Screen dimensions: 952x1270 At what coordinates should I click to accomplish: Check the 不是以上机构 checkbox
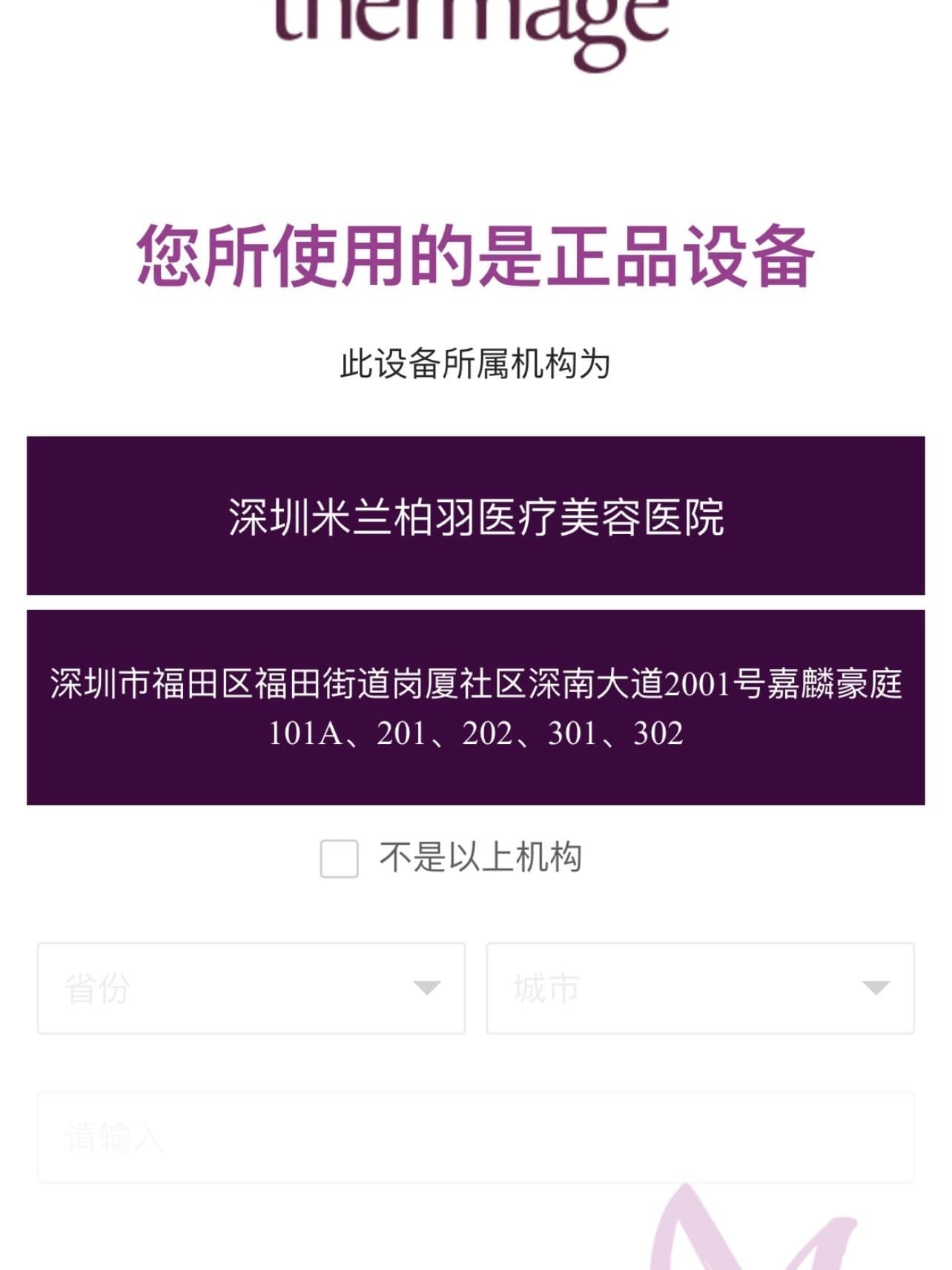click(x=339, y=858)
